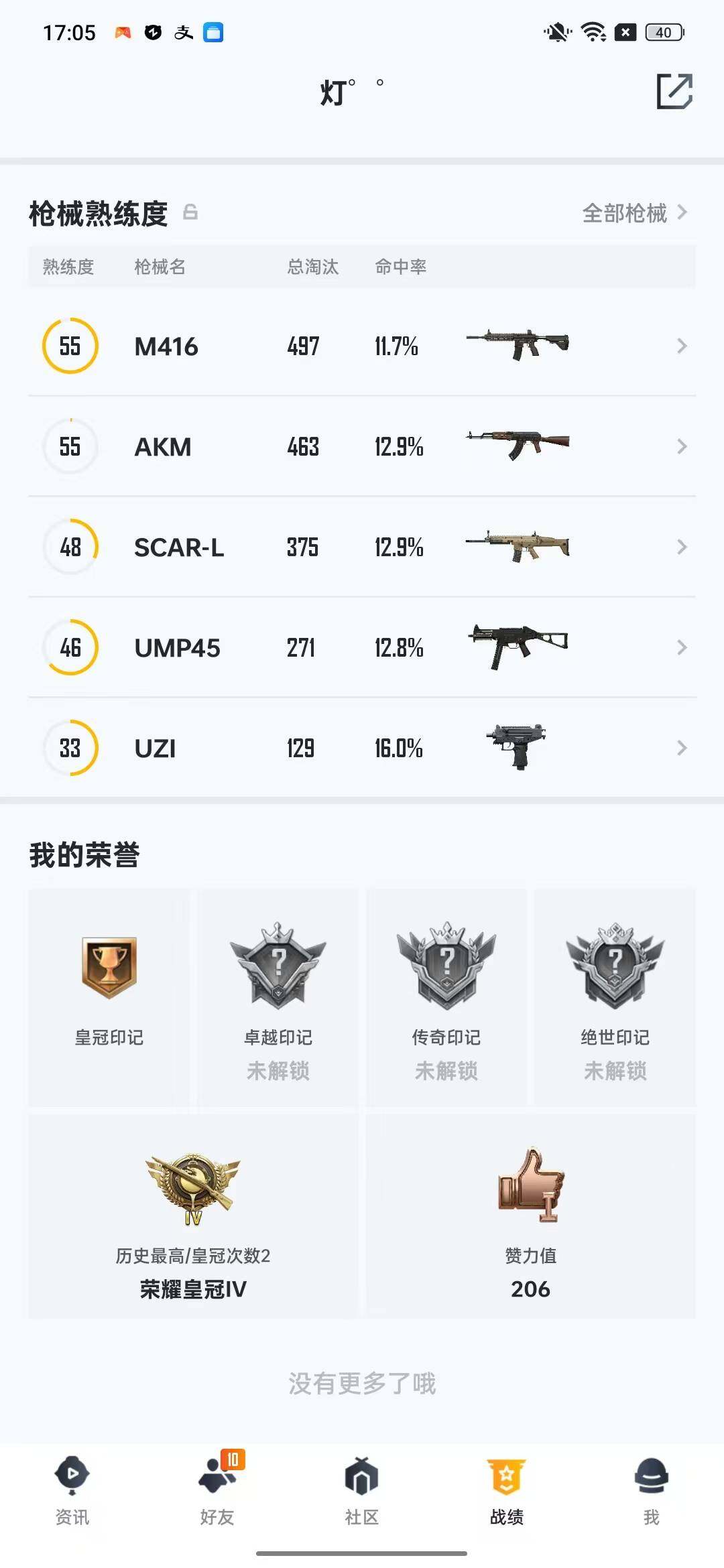Tap the UMP45 proficiency progress ring
This screenshot has height=1568, width=724.
click(x=70, y=647)
